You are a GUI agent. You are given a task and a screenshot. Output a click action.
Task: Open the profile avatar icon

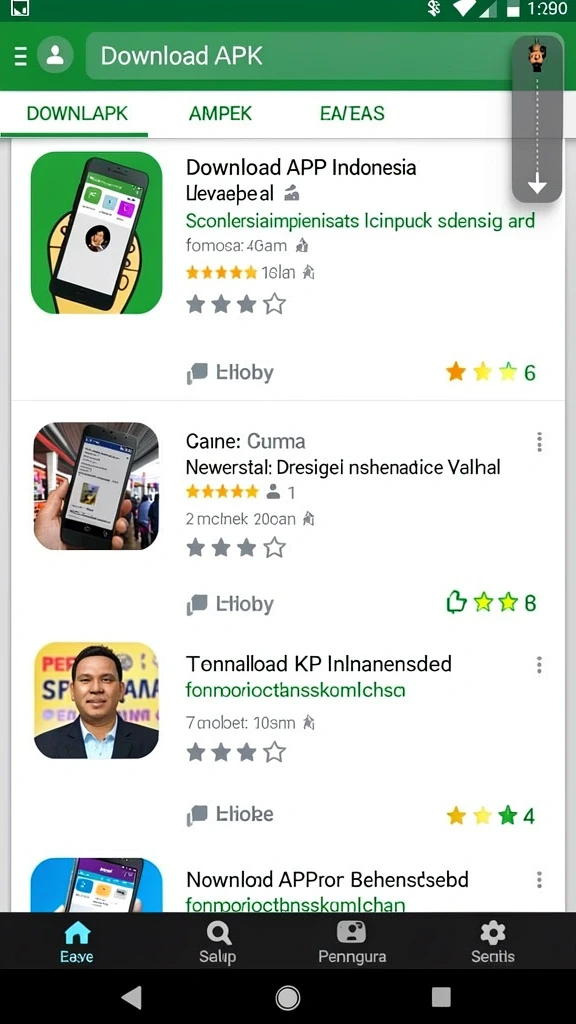click(x=55, y=56)
